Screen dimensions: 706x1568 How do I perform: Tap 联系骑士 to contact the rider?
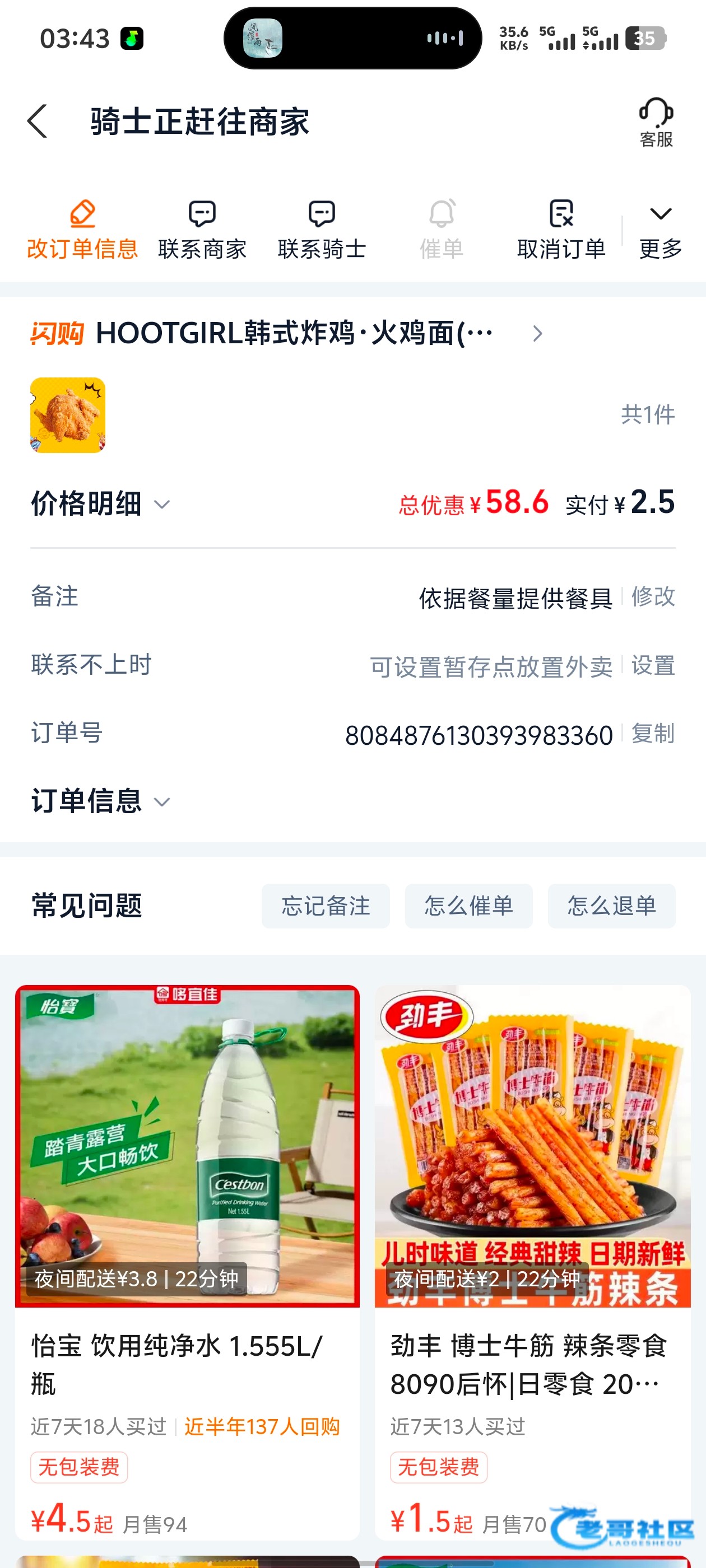[322, 230]
